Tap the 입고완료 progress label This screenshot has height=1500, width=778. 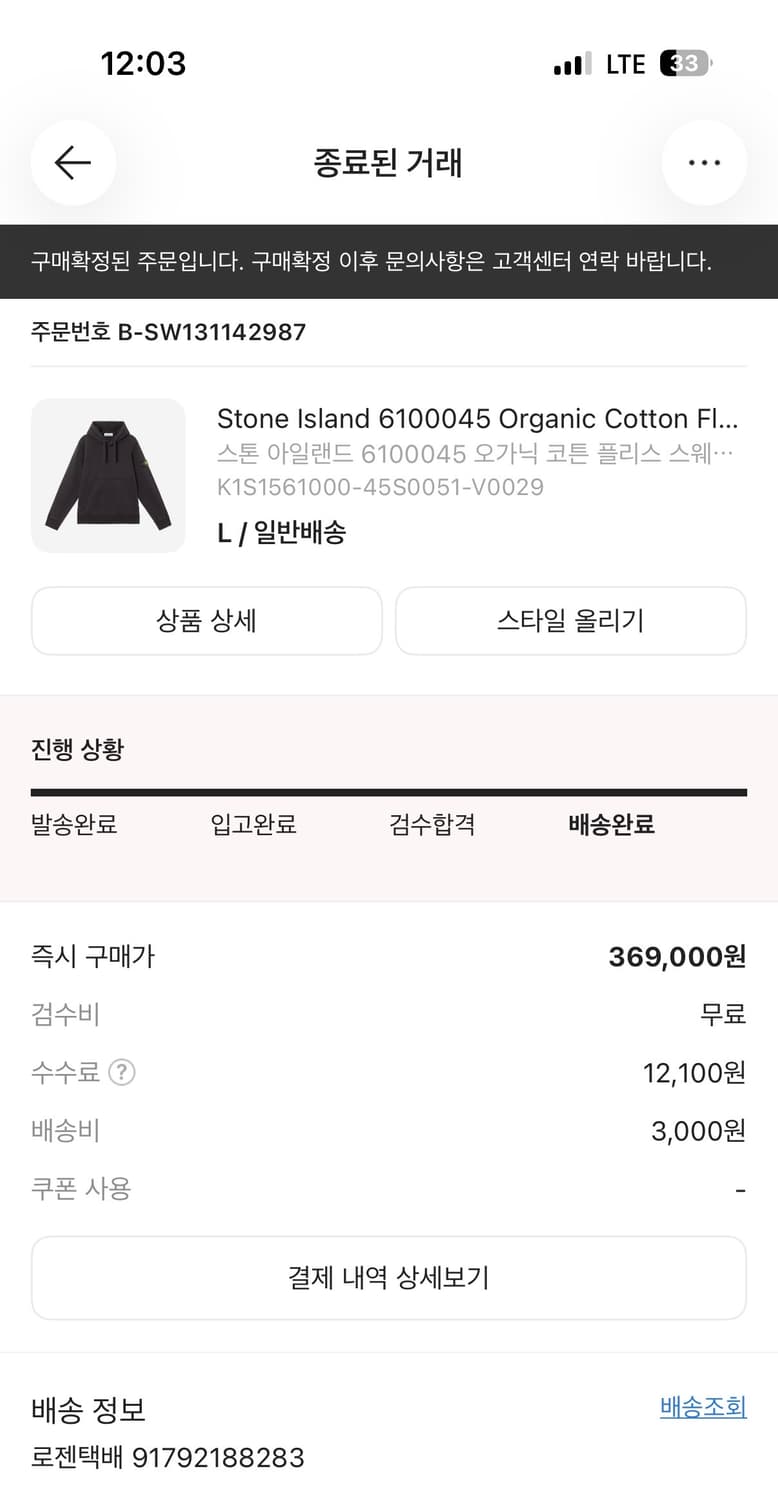(x=252, y=824)
